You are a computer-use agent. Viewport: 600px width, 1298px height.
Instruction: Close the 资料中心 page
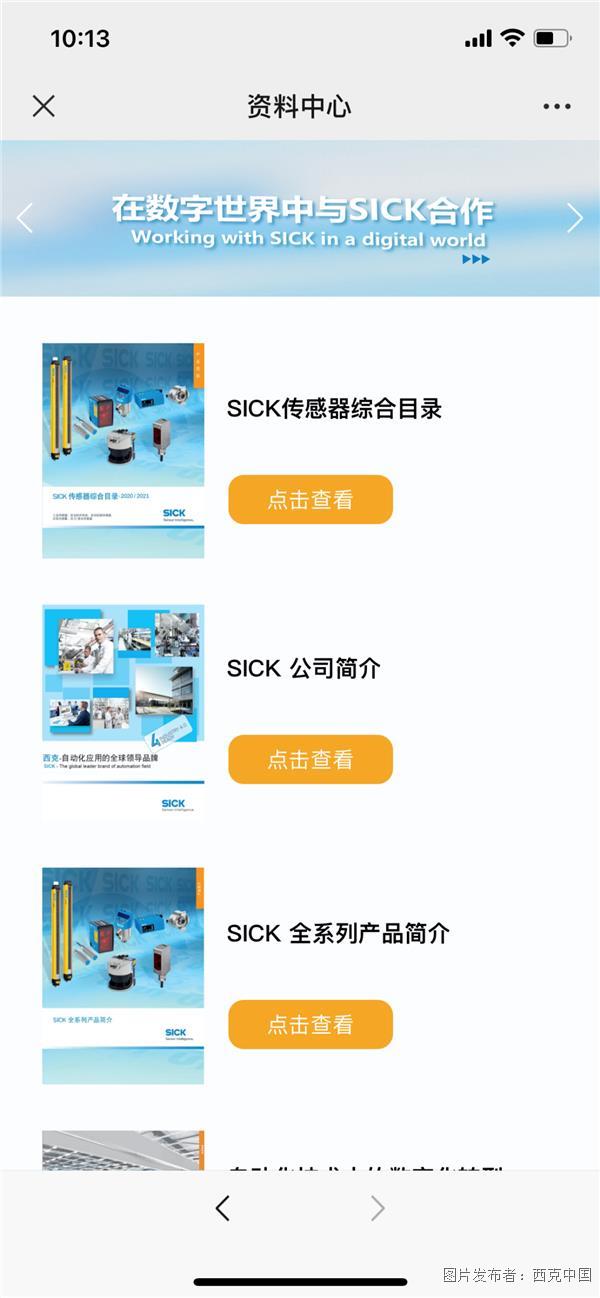[43, 106]
